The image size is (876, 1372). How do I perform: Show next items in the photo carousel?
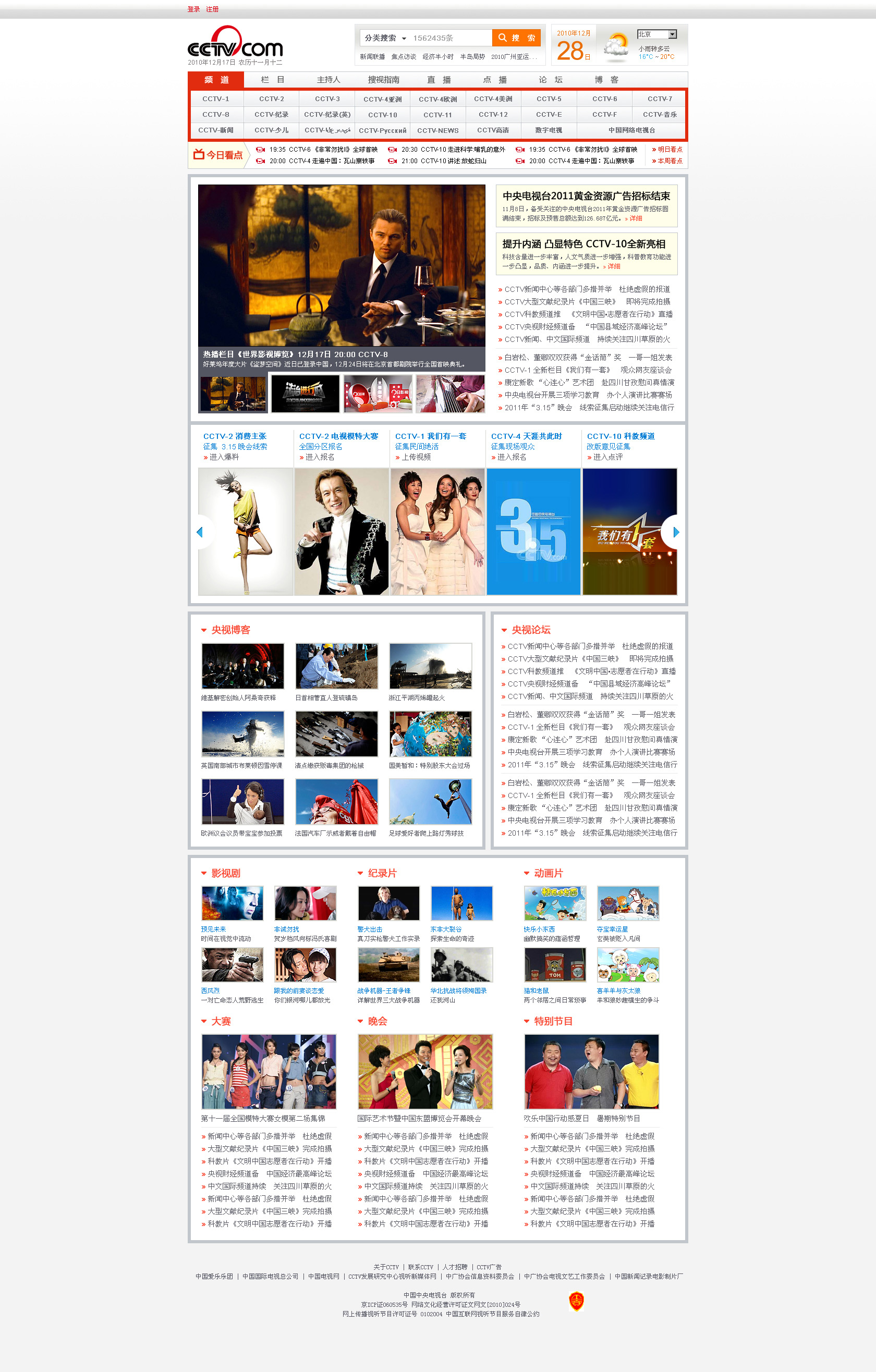676,532
